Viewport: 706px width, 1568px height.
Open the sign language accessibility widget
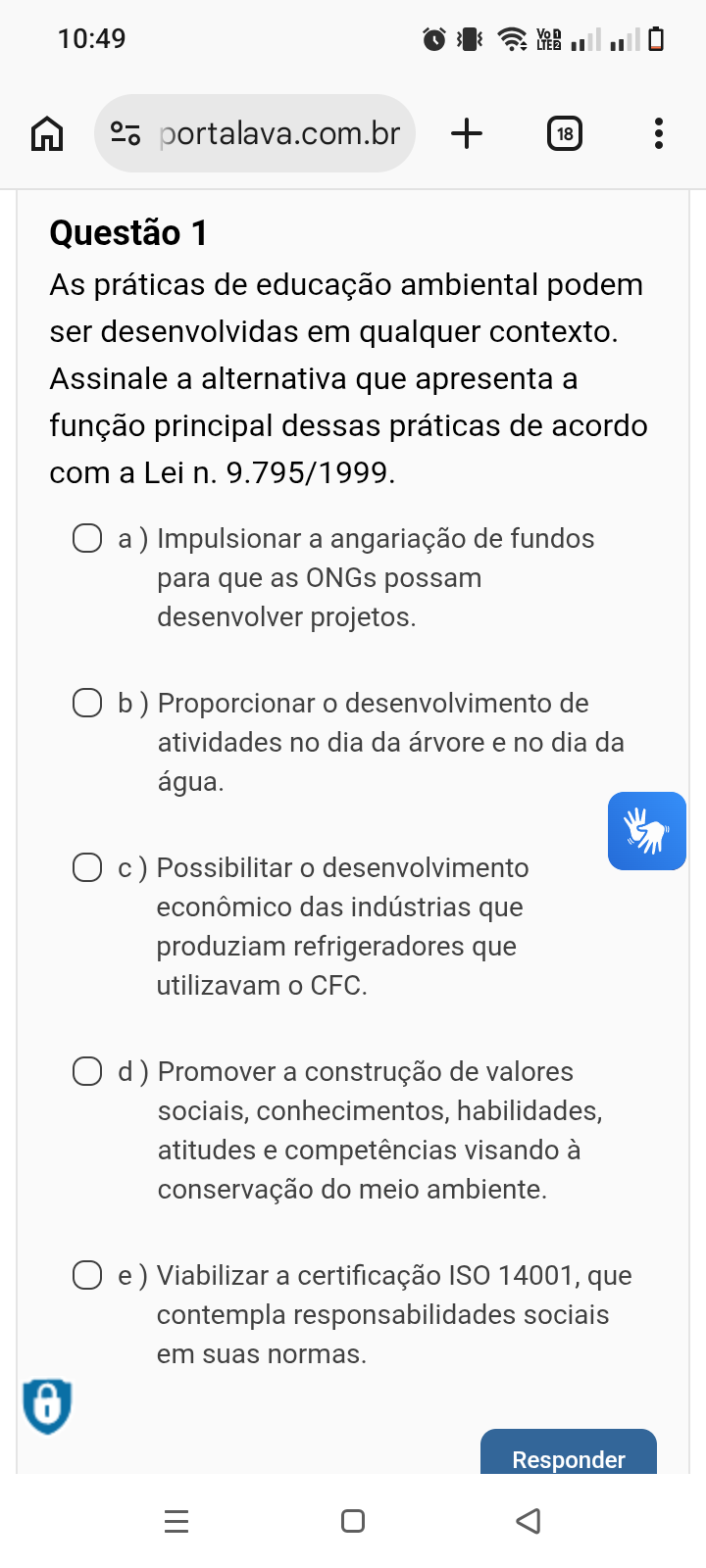[x=646, y=831]
